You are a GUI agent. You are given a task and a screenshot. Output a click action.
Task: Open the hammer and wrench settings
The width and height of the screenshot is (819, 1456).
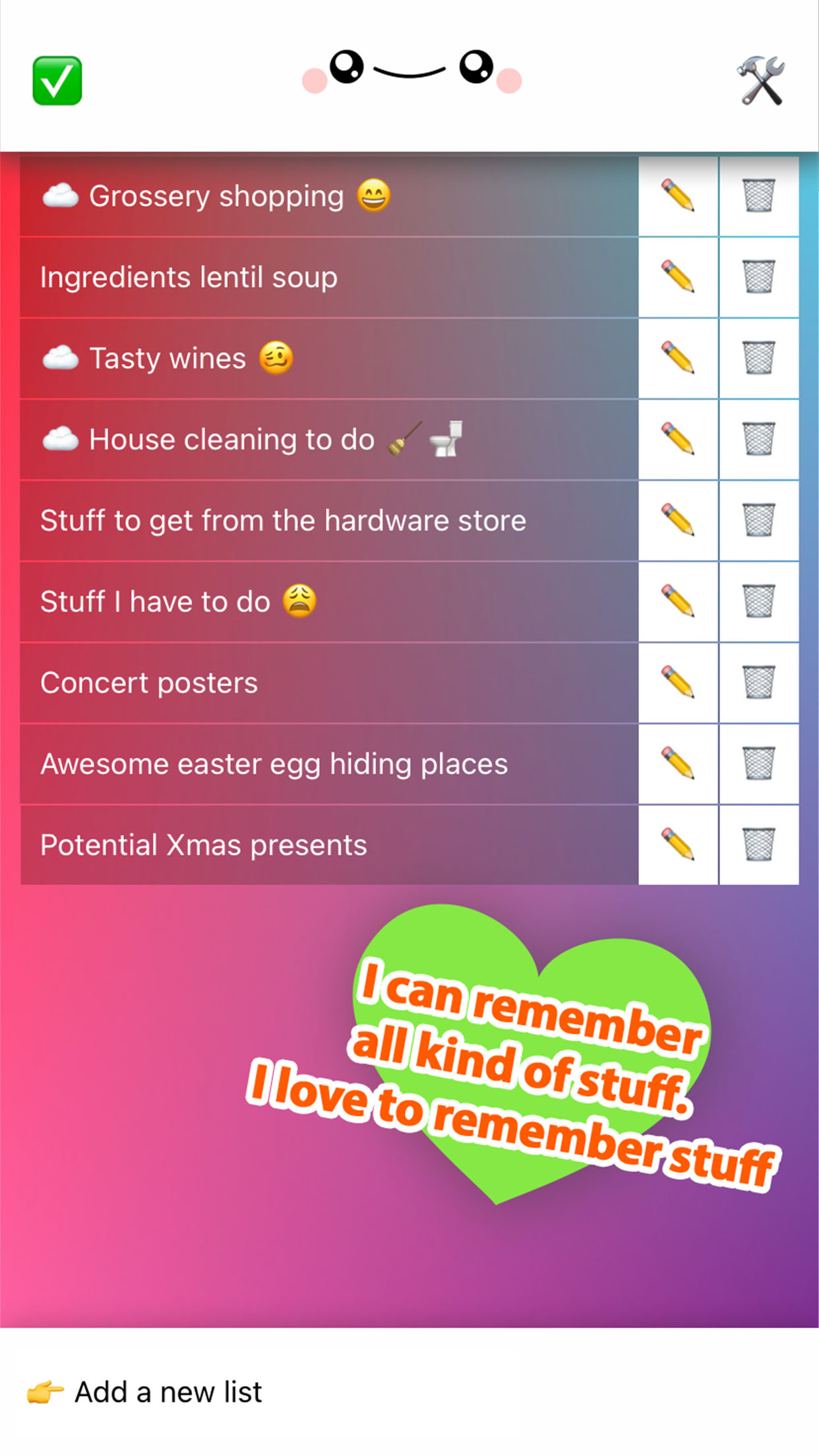761,80
